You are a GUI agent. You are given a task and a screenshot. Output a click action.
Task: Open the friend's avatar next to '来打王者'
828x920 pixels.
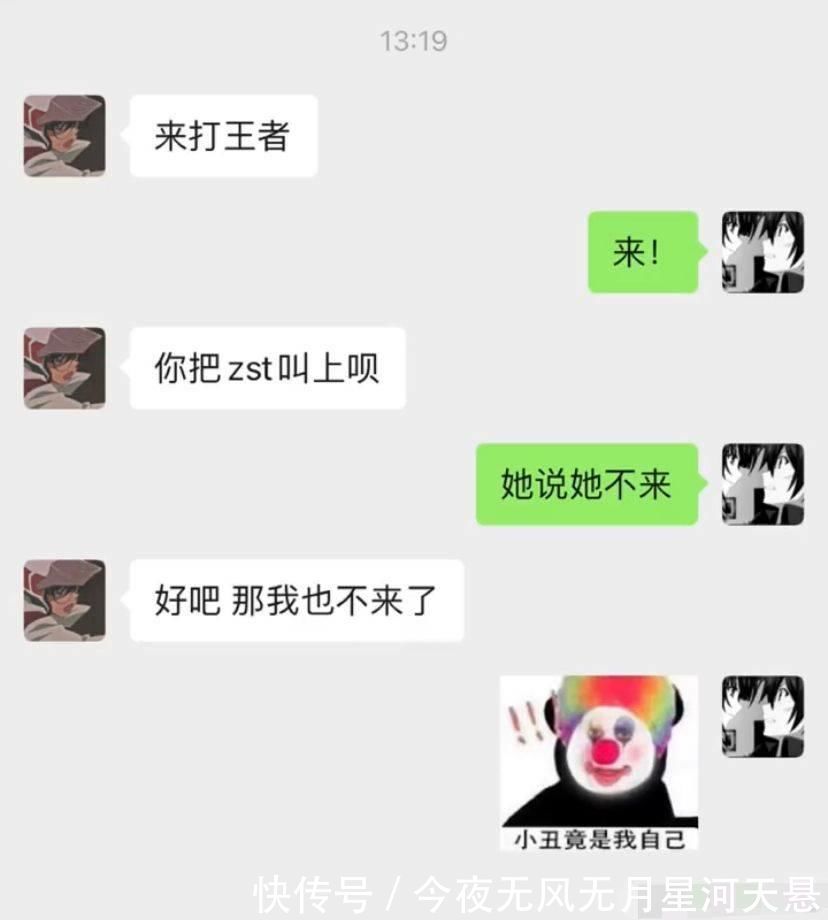[x=63, y=136]
